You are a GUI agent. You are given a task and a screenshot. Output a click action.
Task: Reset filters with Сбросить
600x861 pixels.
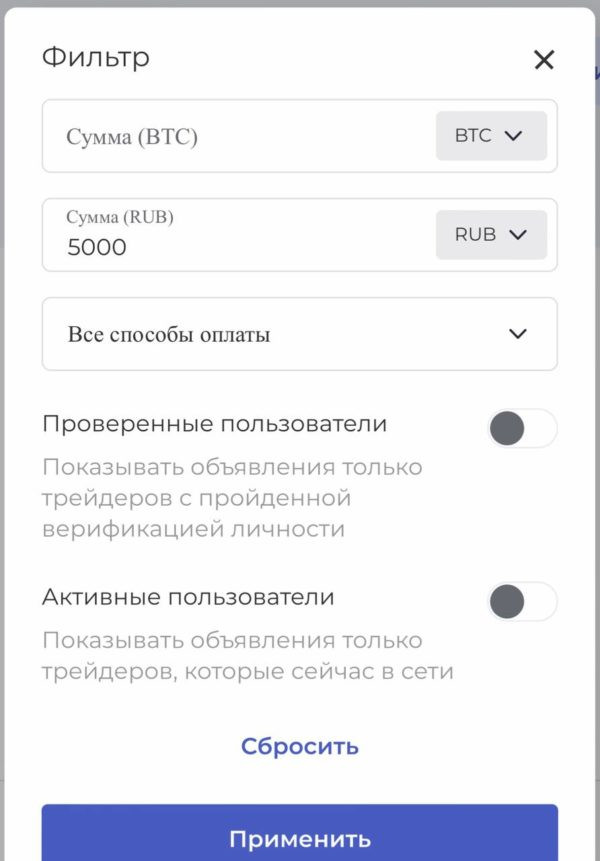[x=299, y=746]
